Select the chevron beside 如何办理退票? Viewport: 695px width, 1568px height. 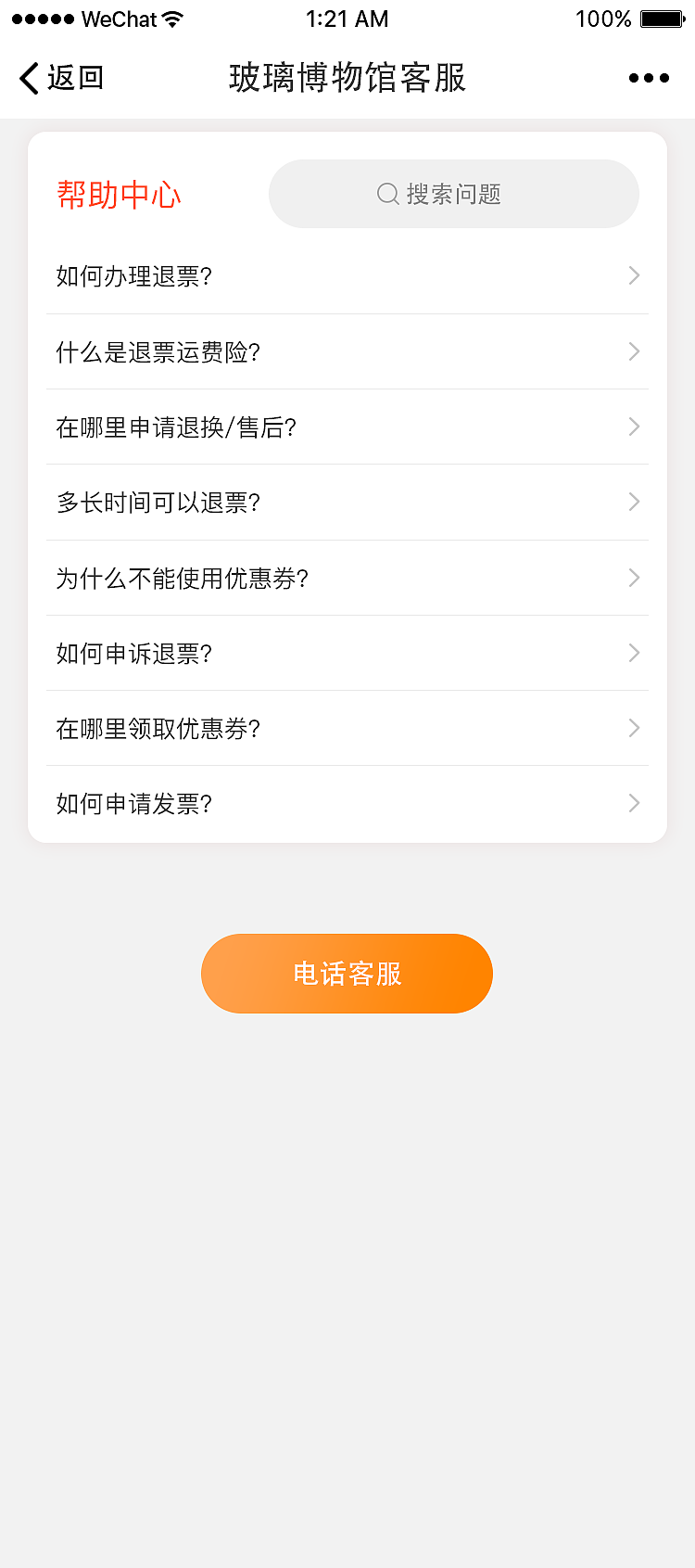coord(634,275)
